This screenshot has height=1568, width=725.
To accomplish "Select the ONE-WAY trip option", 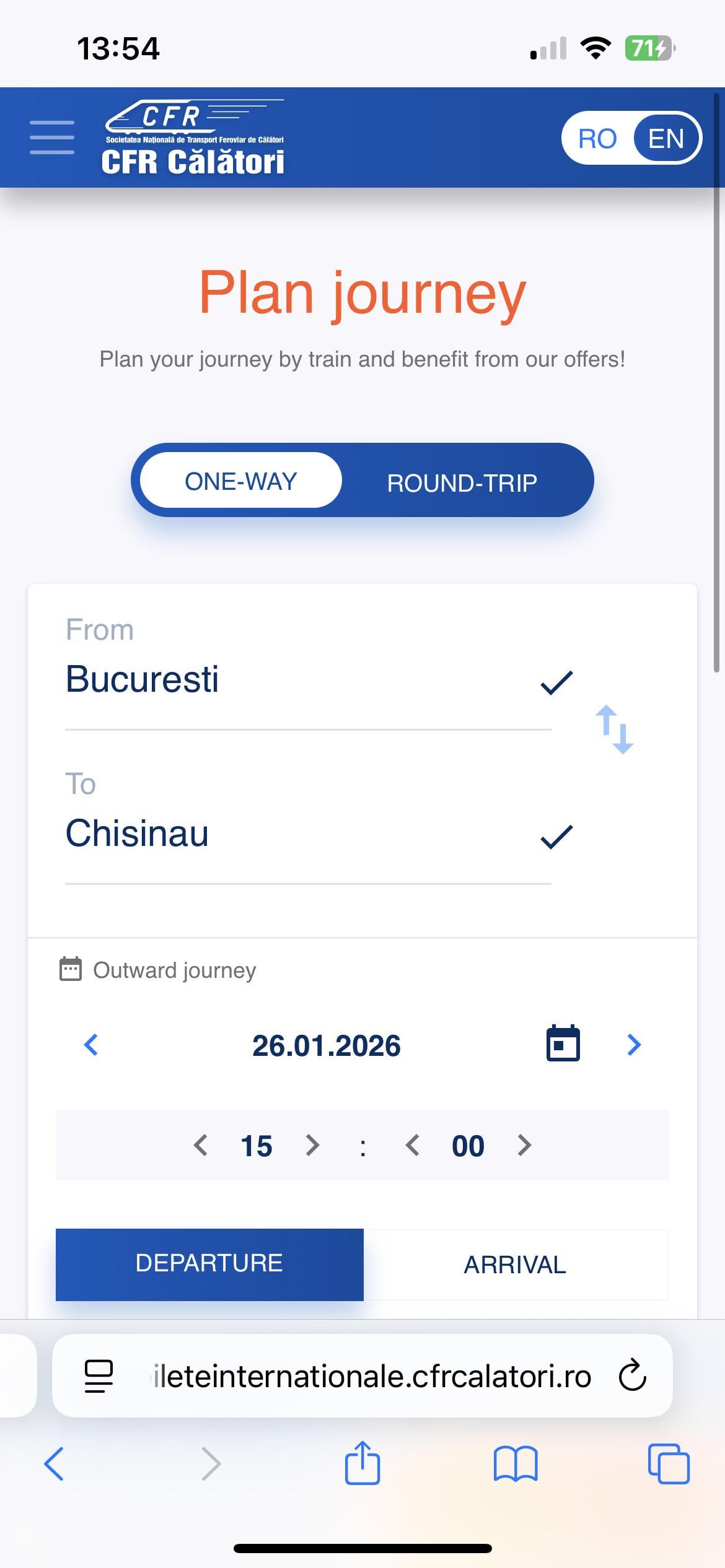I will (x=241, y=481).
